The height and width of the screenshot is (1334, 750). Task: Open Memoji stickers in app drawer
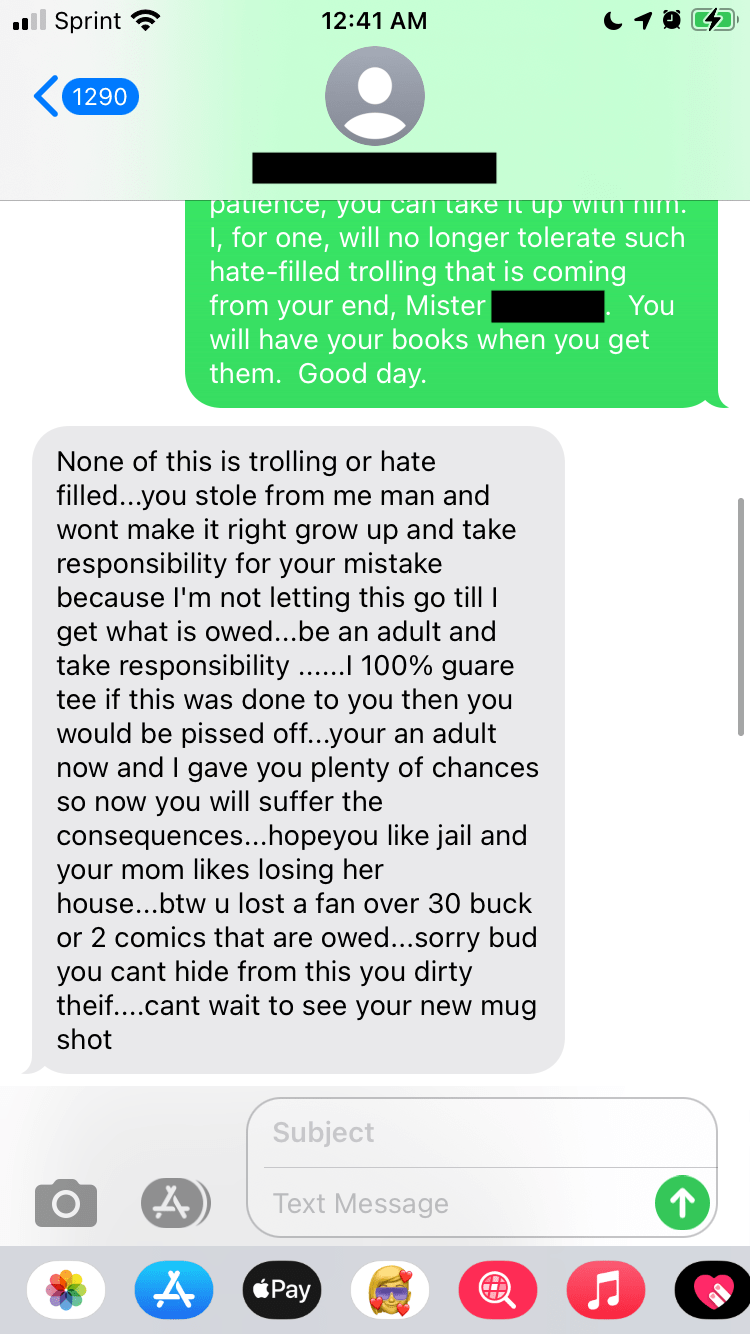click(390, 1290)
